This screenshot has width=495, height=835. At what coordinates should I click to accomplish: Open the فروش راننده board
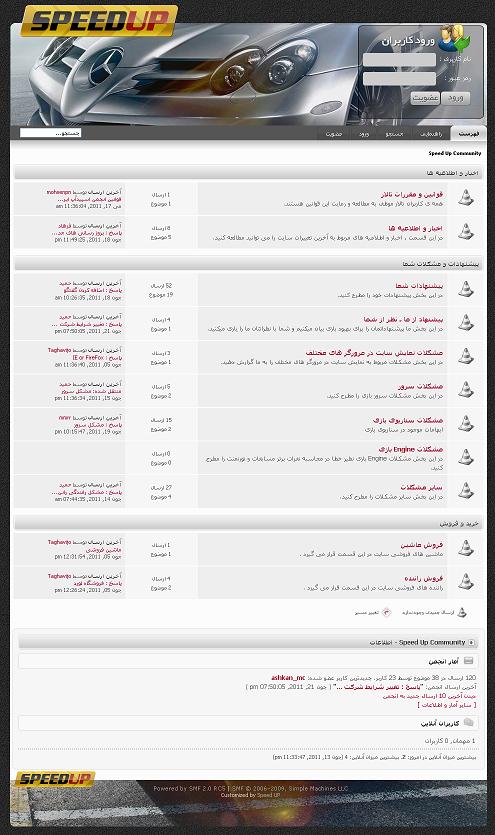[424, 578]
